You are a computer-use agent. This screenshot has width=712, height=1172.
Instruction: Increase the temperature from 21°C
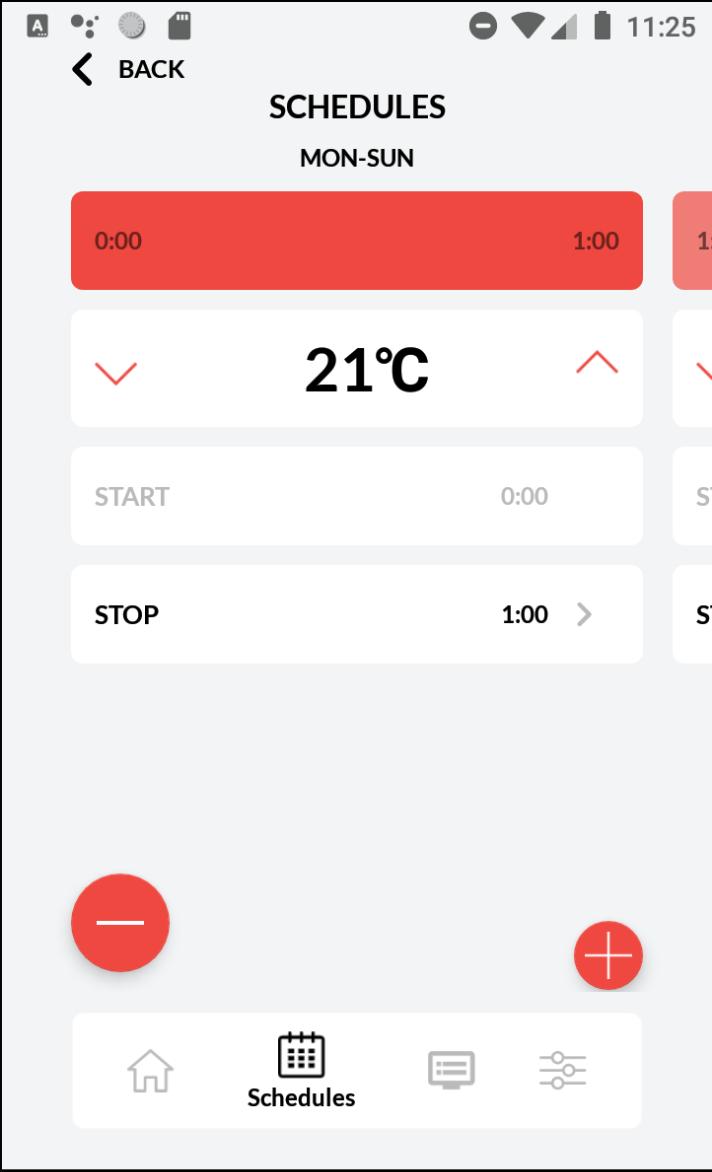click(597, 363)
